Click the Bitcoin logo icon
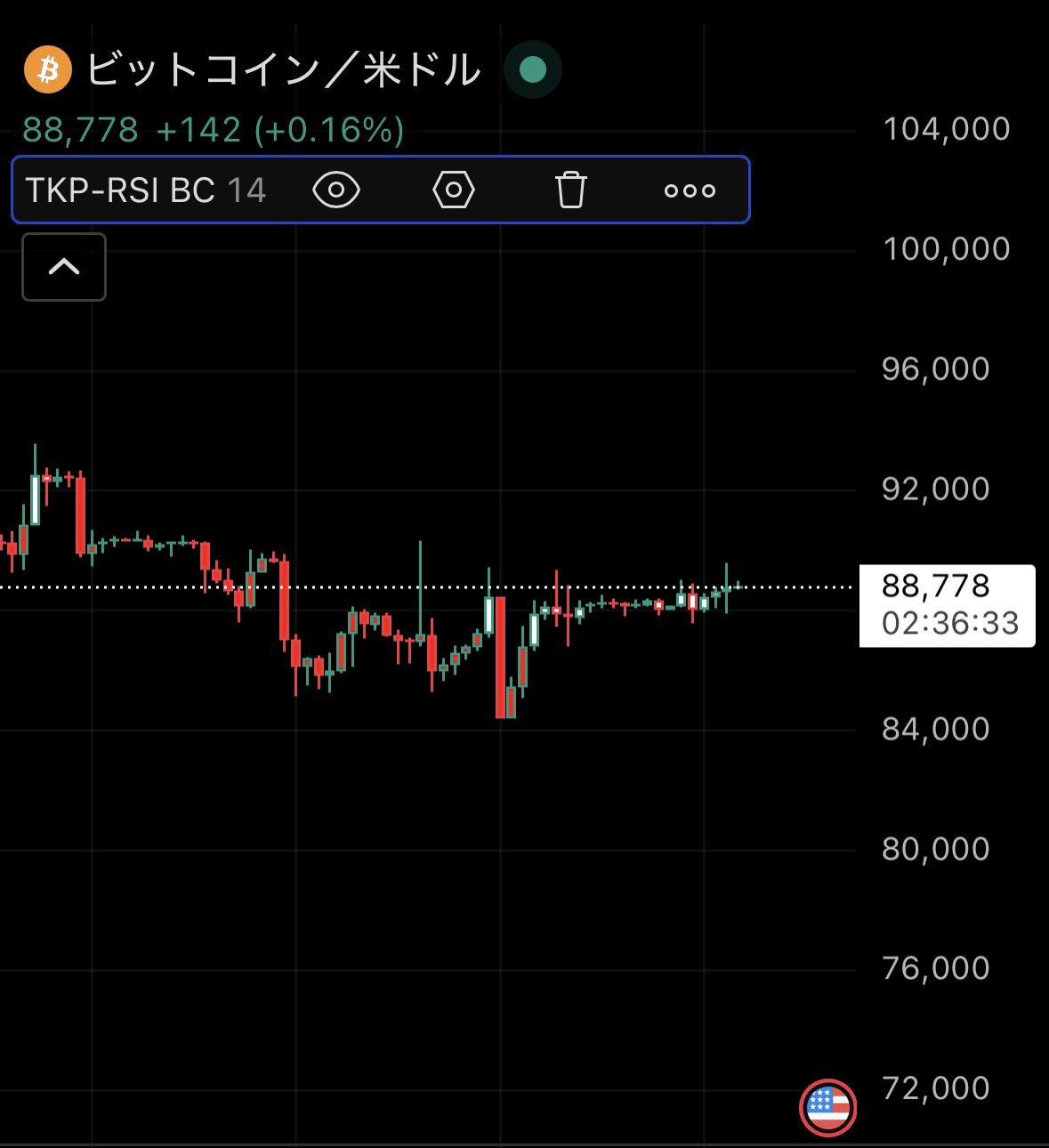The height and width of the screenshot is (1148, 1049). pyautogui.click(x=47, y=69)
